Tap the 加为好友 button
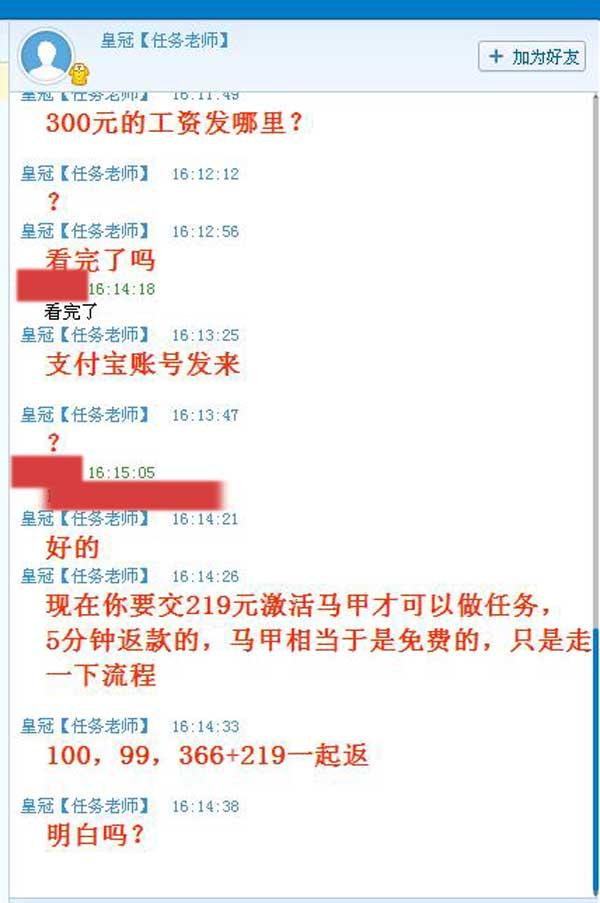This screenshot has width=600, height=903. [533, 57]
